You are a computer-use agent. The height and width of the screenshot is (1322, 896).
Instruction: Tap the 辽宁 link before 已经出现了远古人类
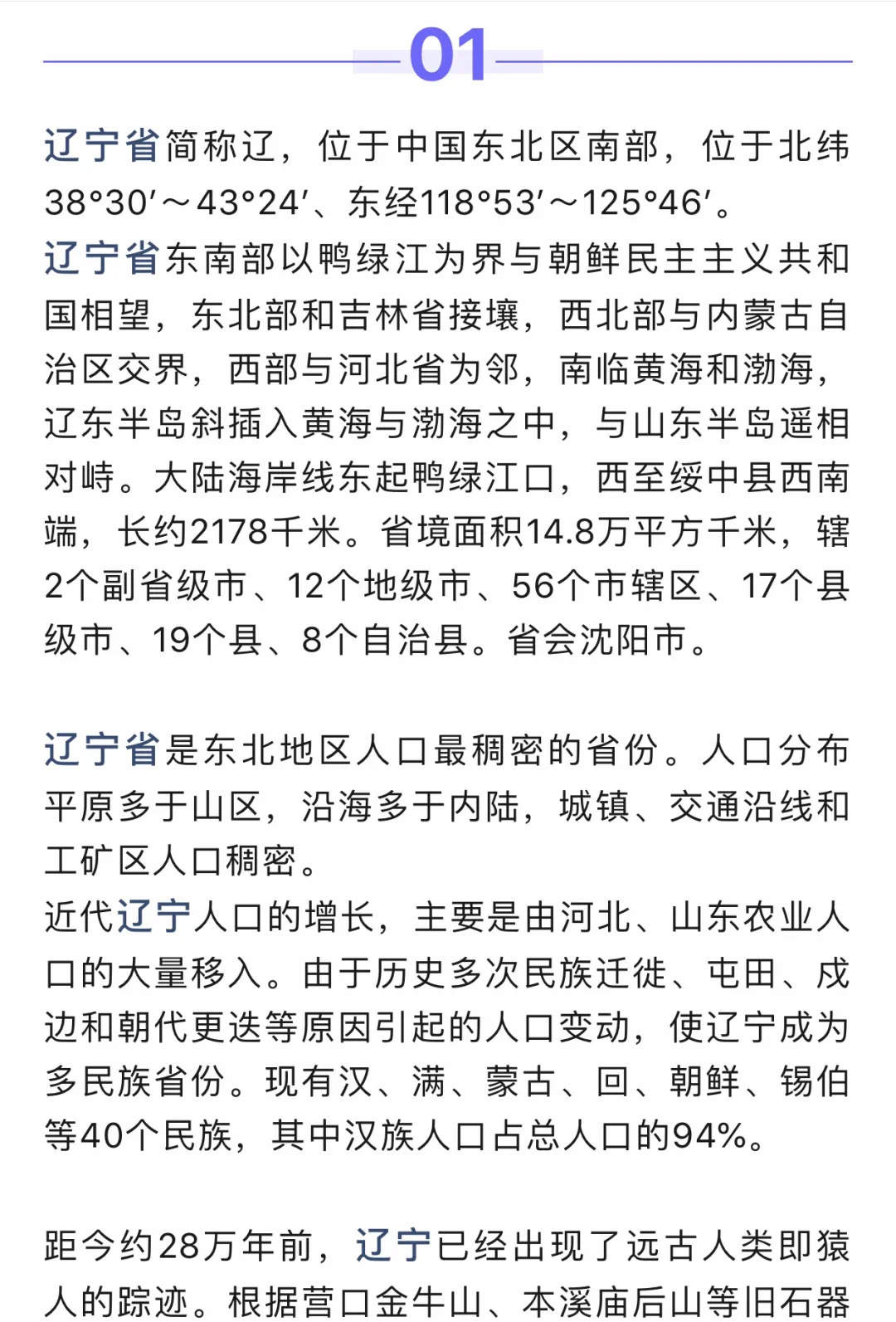click(393, 1246)
